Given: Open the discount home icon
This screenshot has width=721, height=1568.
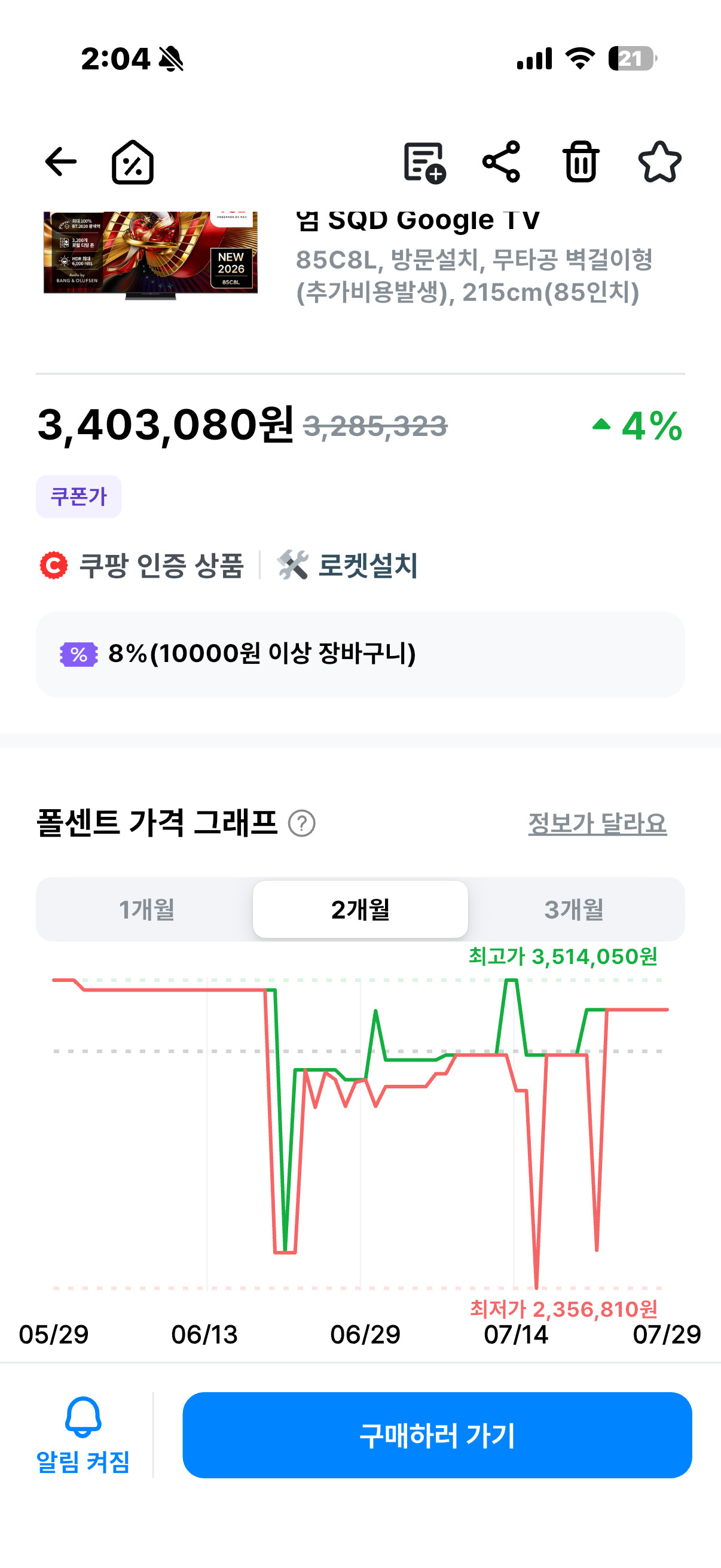Looking at the screenshot, I should tap(133, 162).
